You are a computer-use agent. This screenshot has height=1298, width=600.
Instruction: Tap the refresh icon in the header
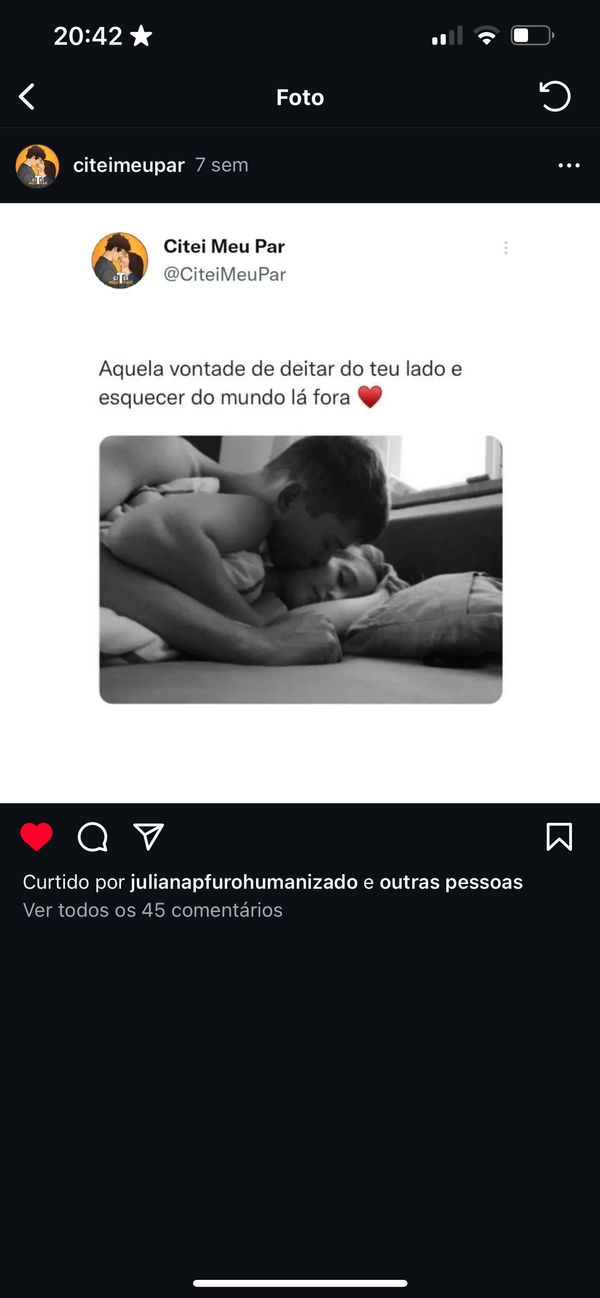tap(555, 97)
